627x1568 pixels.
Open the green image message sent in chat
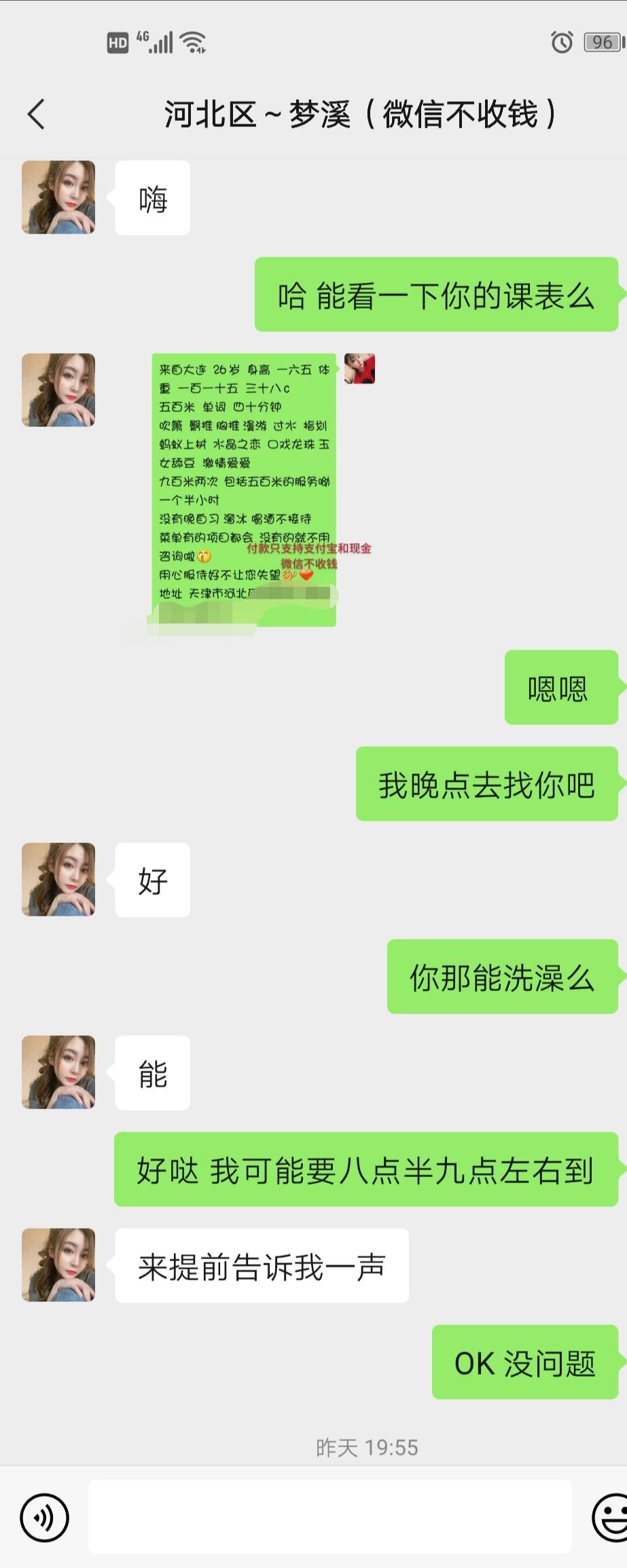pos(244,489)
